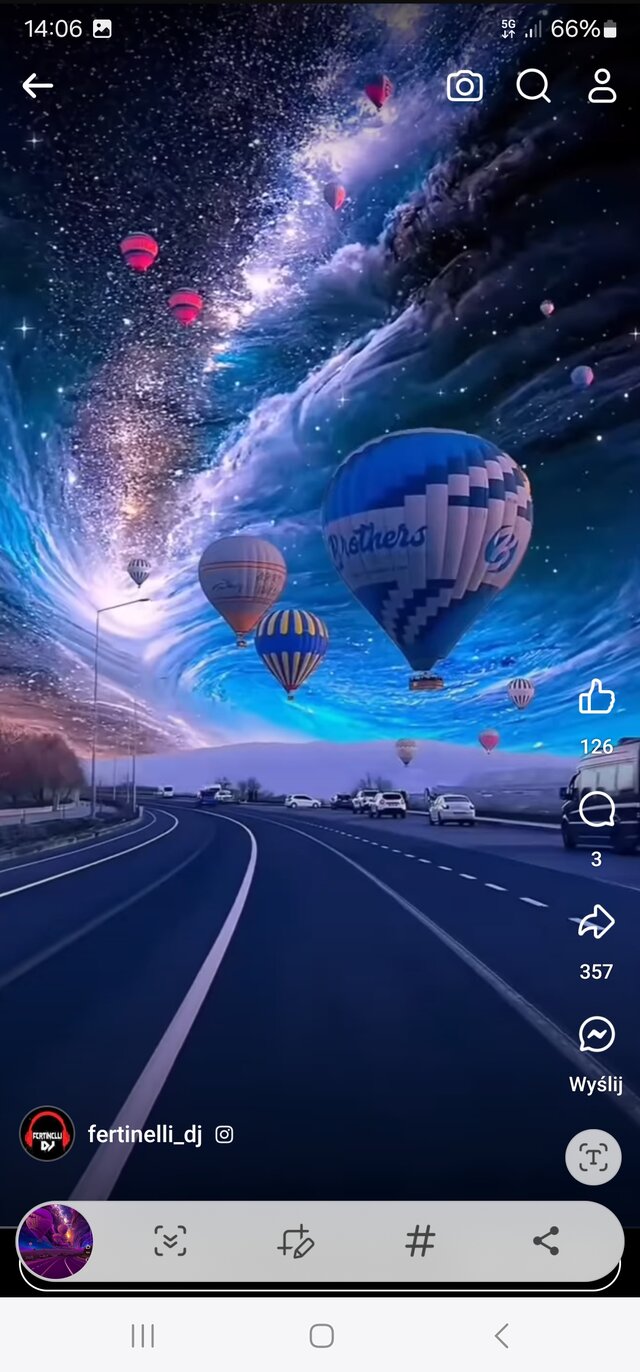Screen dimensions: 640x1372
Task: Tap the text extraction floating button
Action: [593, 1157]
